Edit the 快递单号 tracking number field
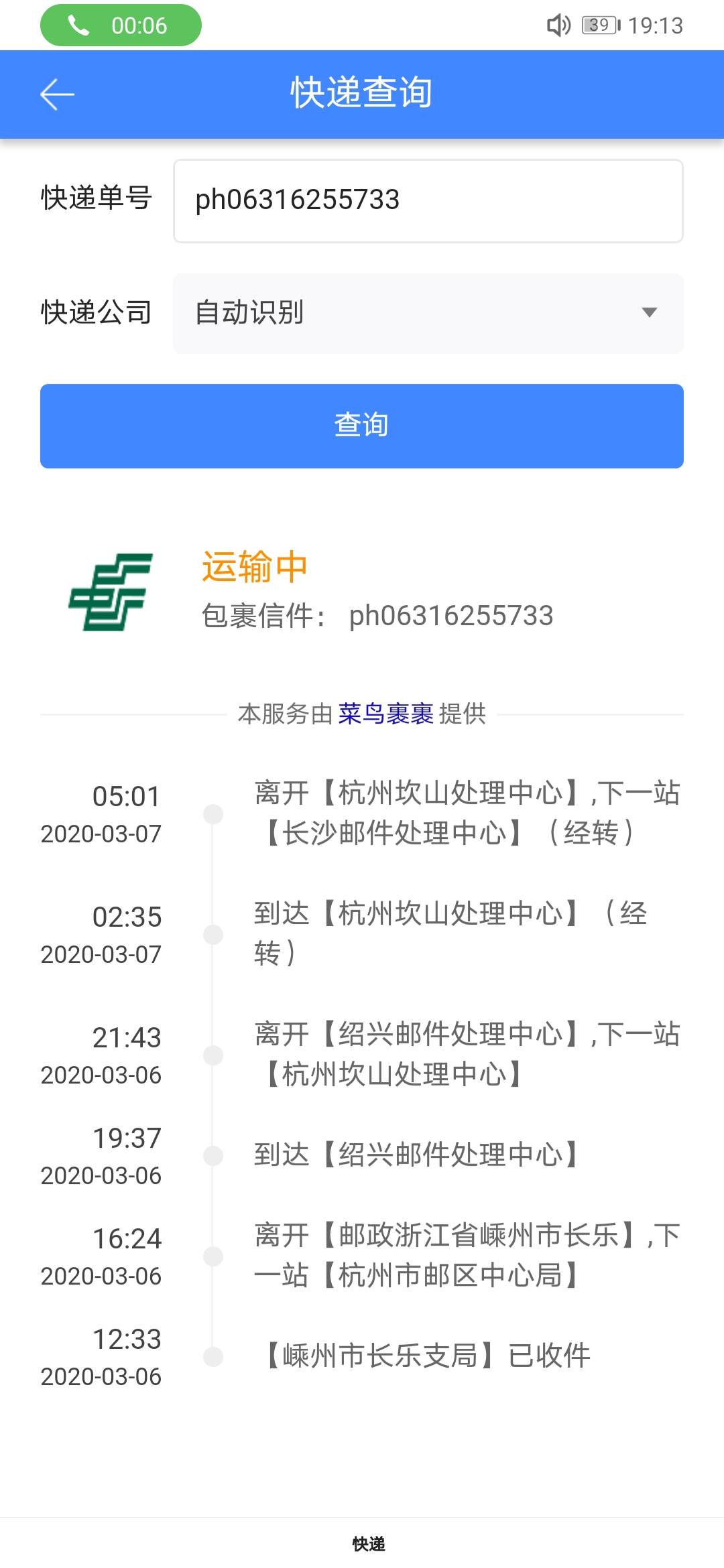This screenshot has height=1568, width=724. tap(428, 200)
